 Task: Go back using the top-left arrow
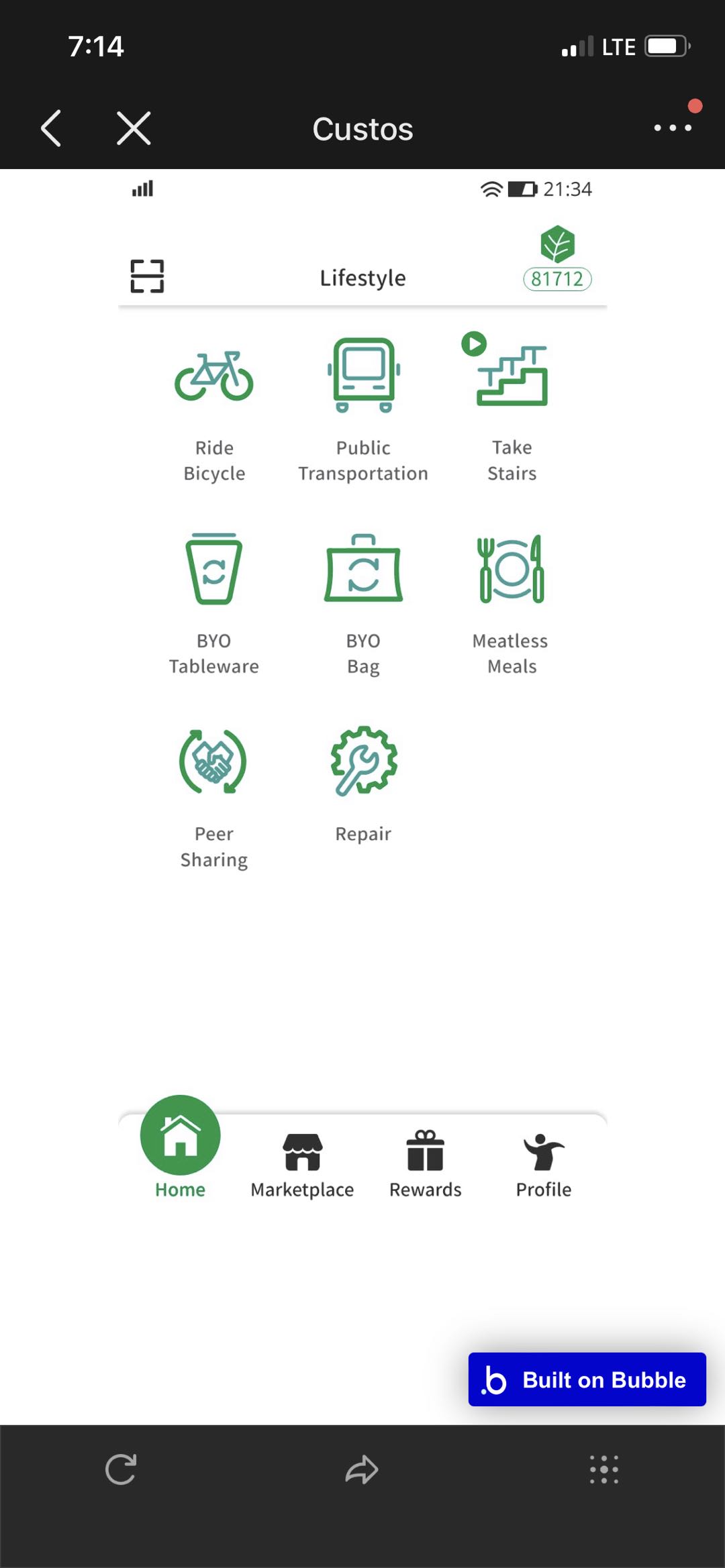(x=51, y=128)
